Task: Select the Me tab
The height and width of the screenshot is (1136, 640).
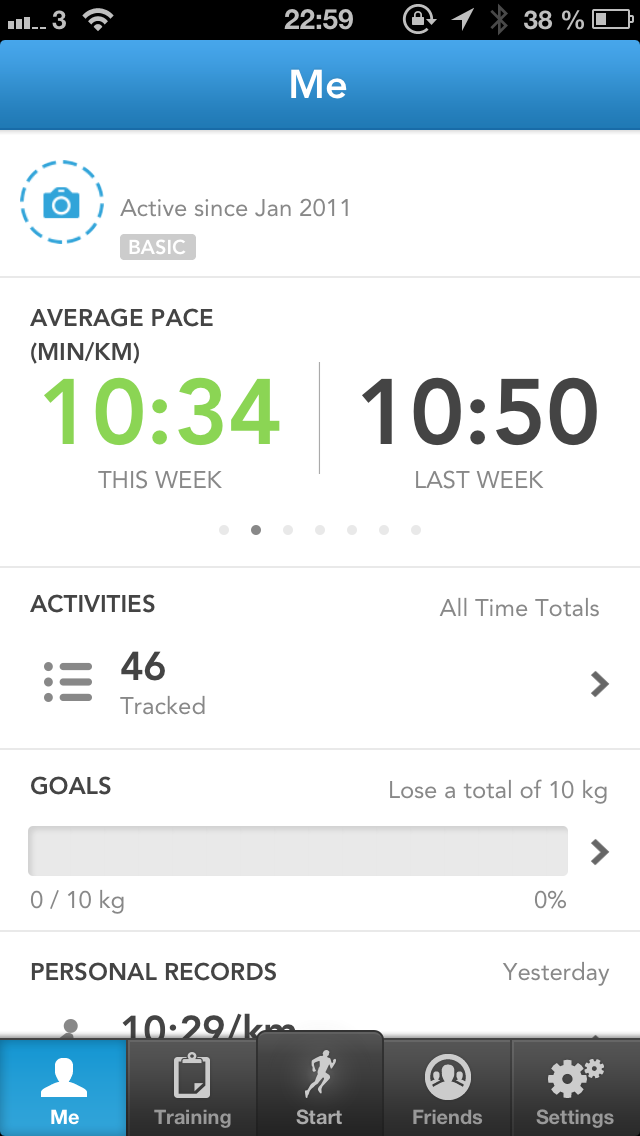Action: (64, 1088)
